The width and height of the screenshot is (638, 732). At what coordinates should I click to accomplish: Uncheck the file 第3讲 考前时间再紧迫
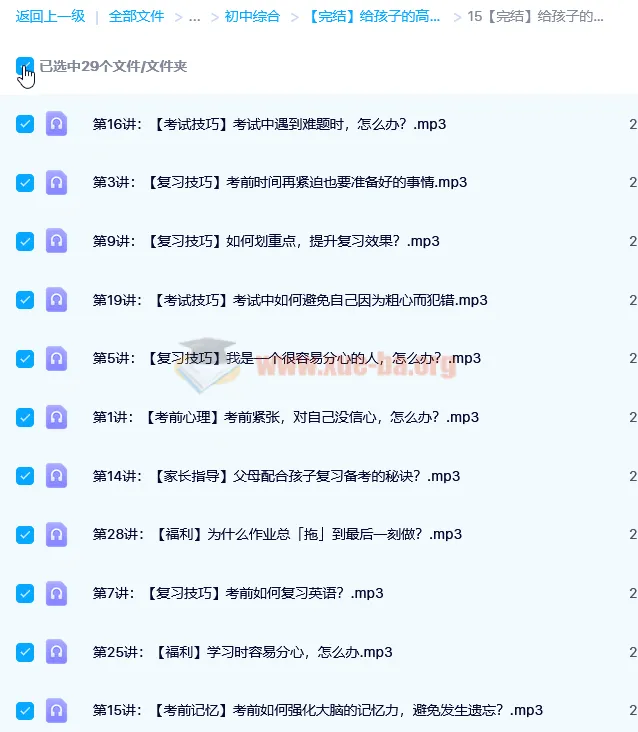click(25, 183)
